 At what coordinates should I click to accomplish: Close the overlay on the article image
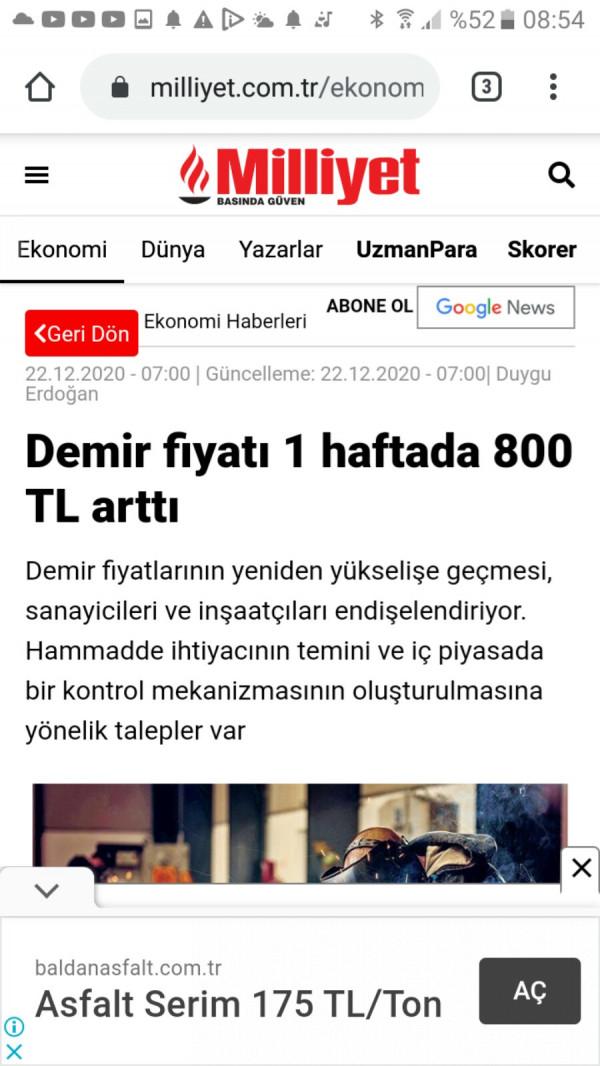580,868
